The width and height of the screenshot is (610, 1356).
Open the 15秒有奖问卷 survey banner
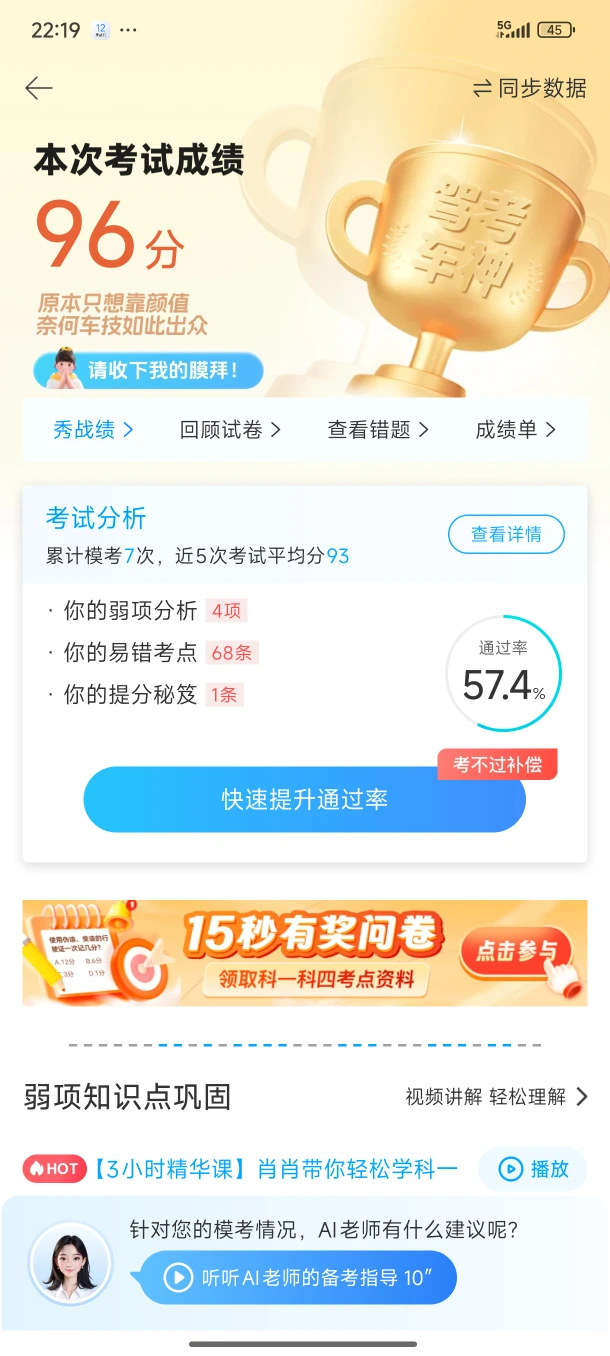tap(304, 953)
